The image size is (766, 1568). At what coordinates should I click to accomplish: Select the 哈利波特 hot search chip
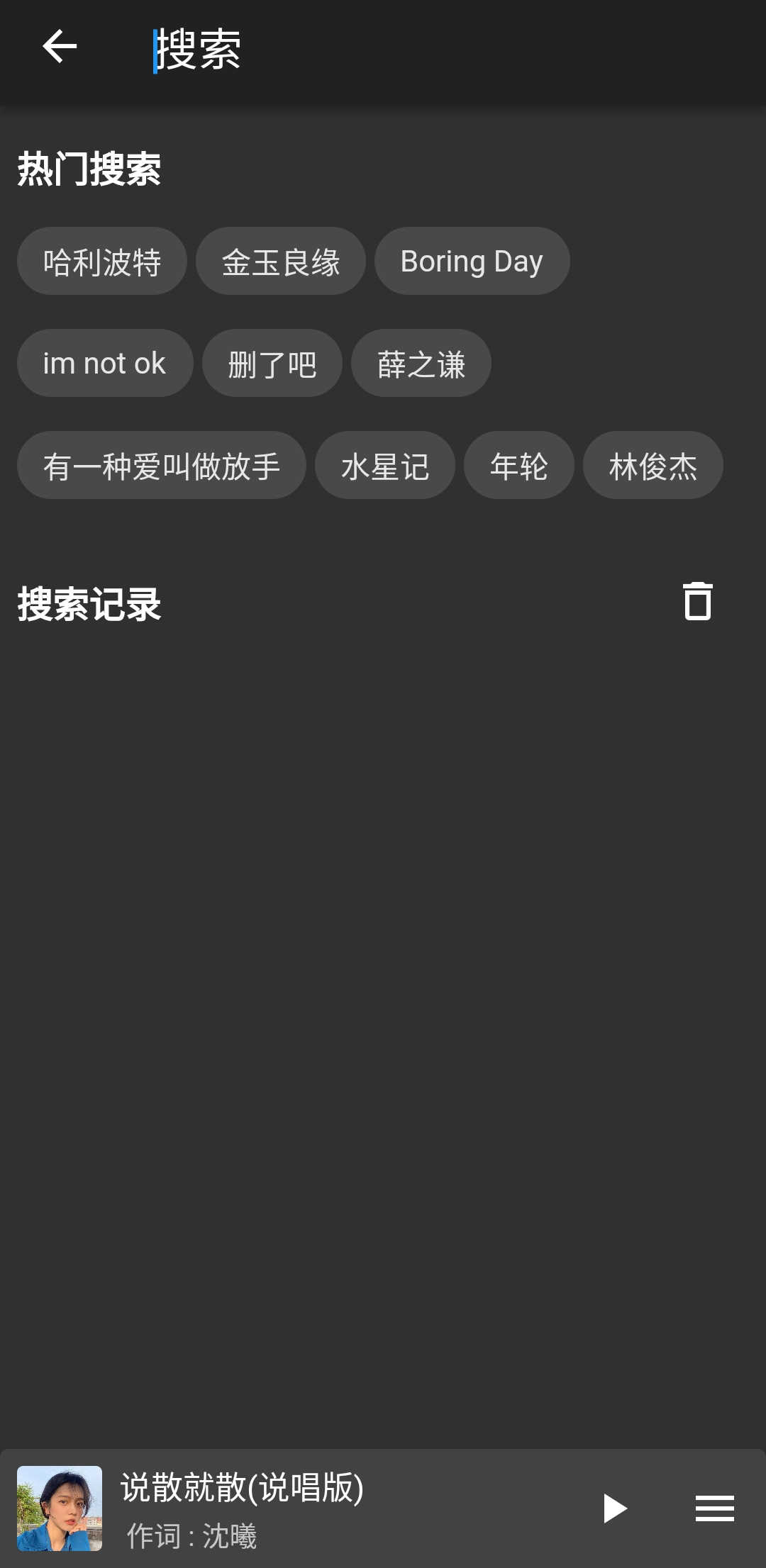pyautogui.click(x=102, y=262)
